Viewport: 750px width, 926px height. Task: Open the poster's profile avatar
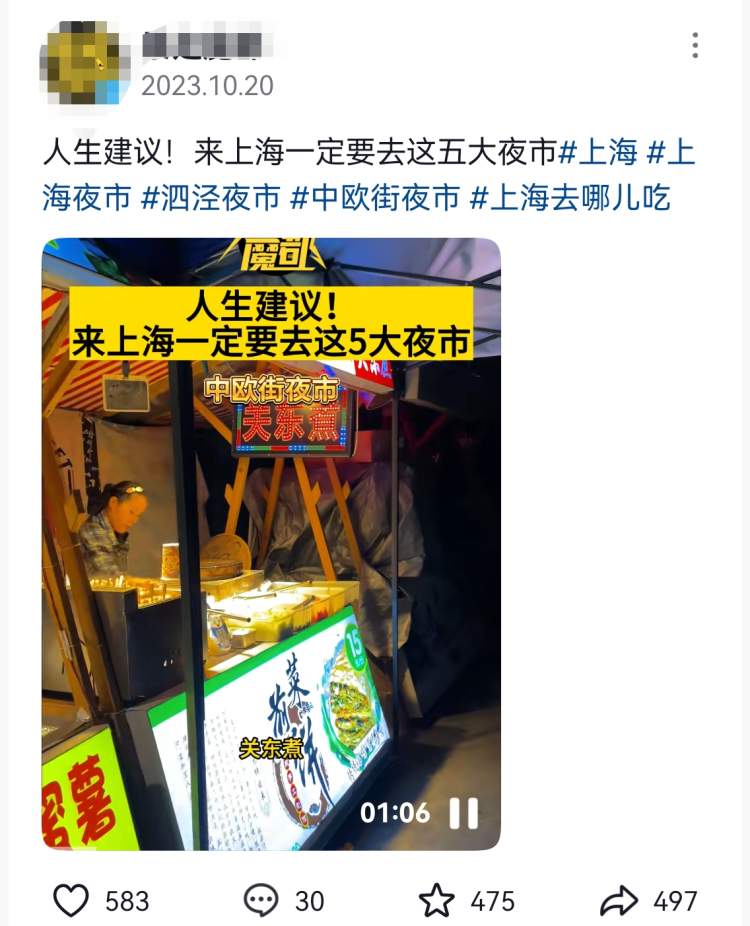pyautogui.click(x=87, y=62)
